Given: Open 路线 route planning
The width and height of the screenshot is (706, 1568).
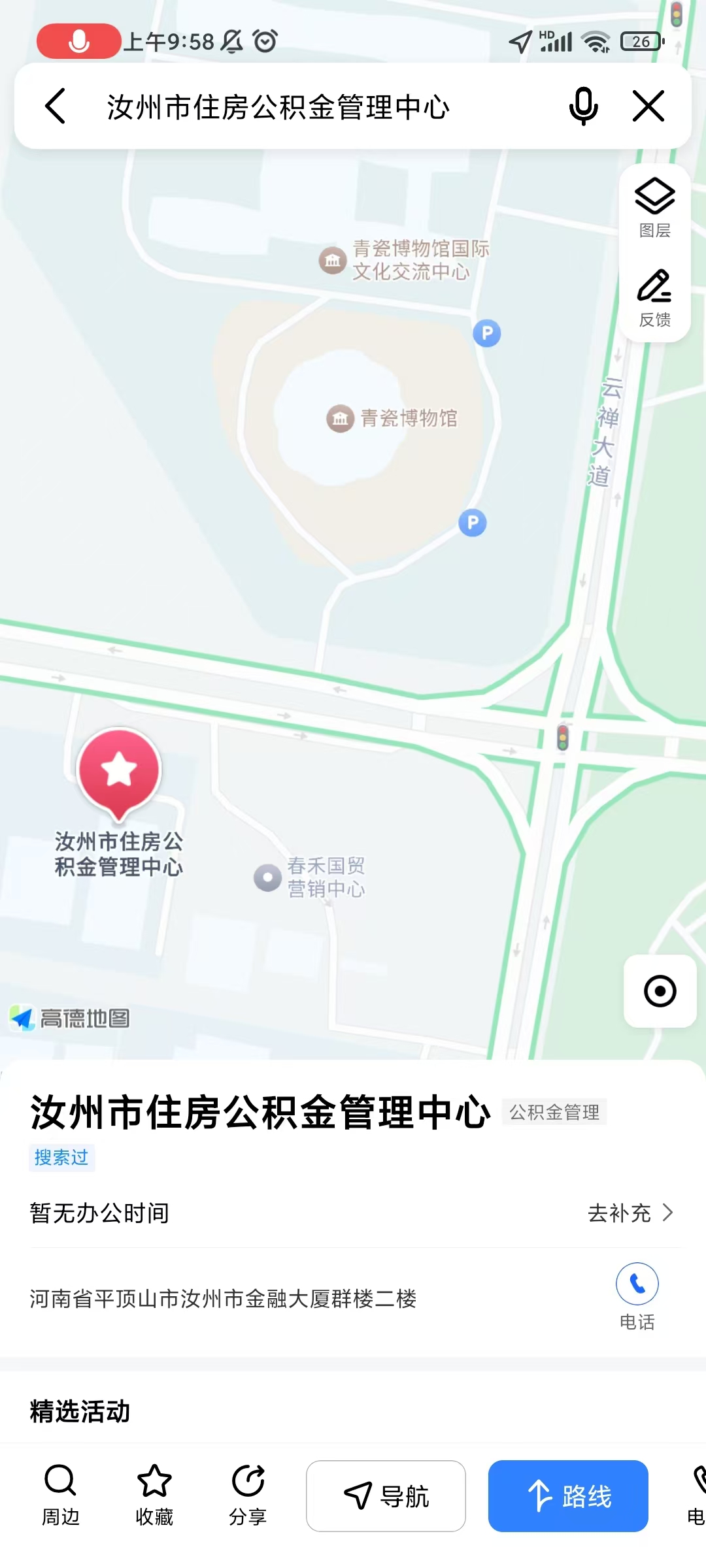Looking at the screenshot, I should tap(568, 1495).
